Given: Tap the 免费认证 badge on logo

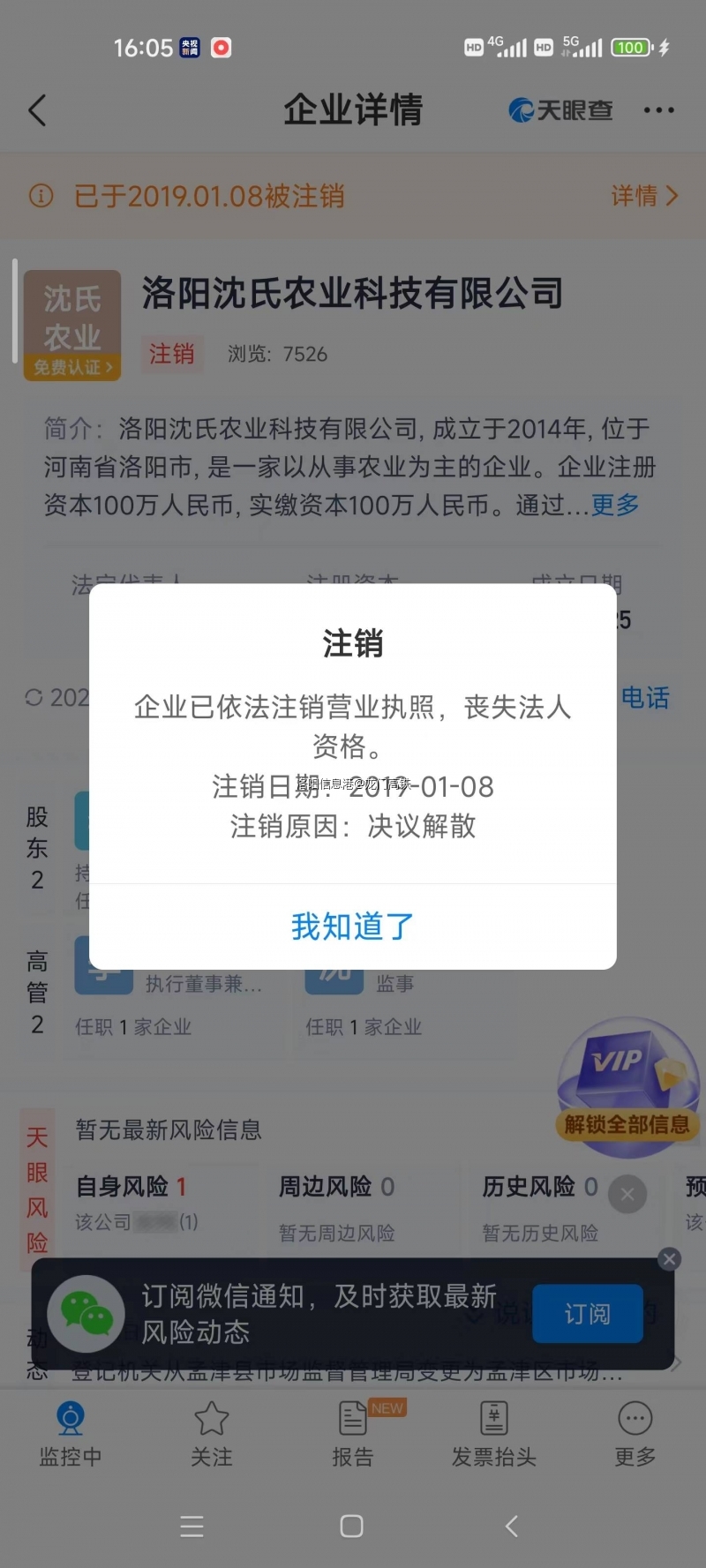Looking at the screenshot, I should click(72, 367).
